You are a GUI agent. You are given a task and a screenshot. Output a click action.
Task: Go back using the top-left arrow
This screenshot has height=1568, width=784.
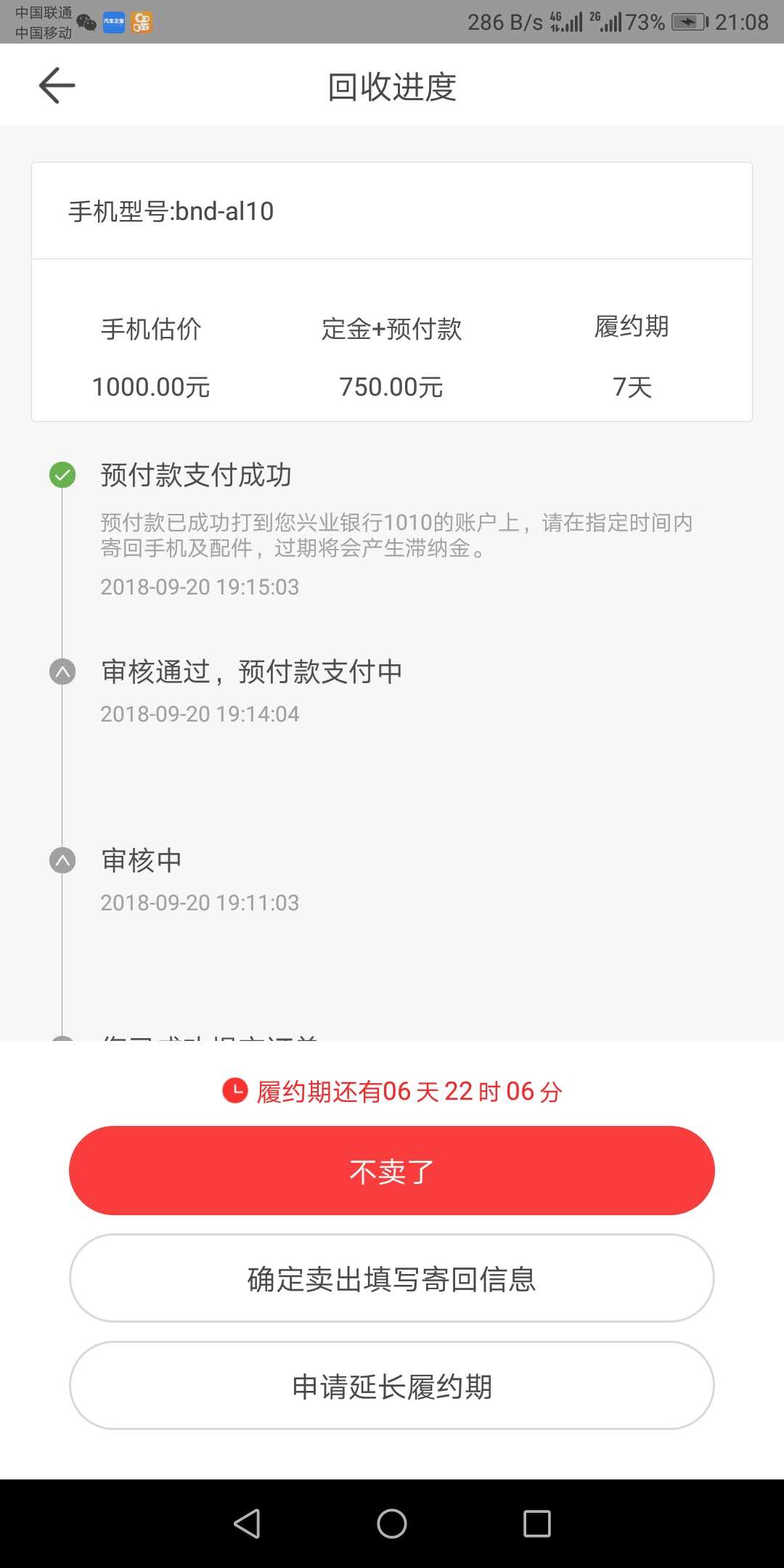(57, 86)
